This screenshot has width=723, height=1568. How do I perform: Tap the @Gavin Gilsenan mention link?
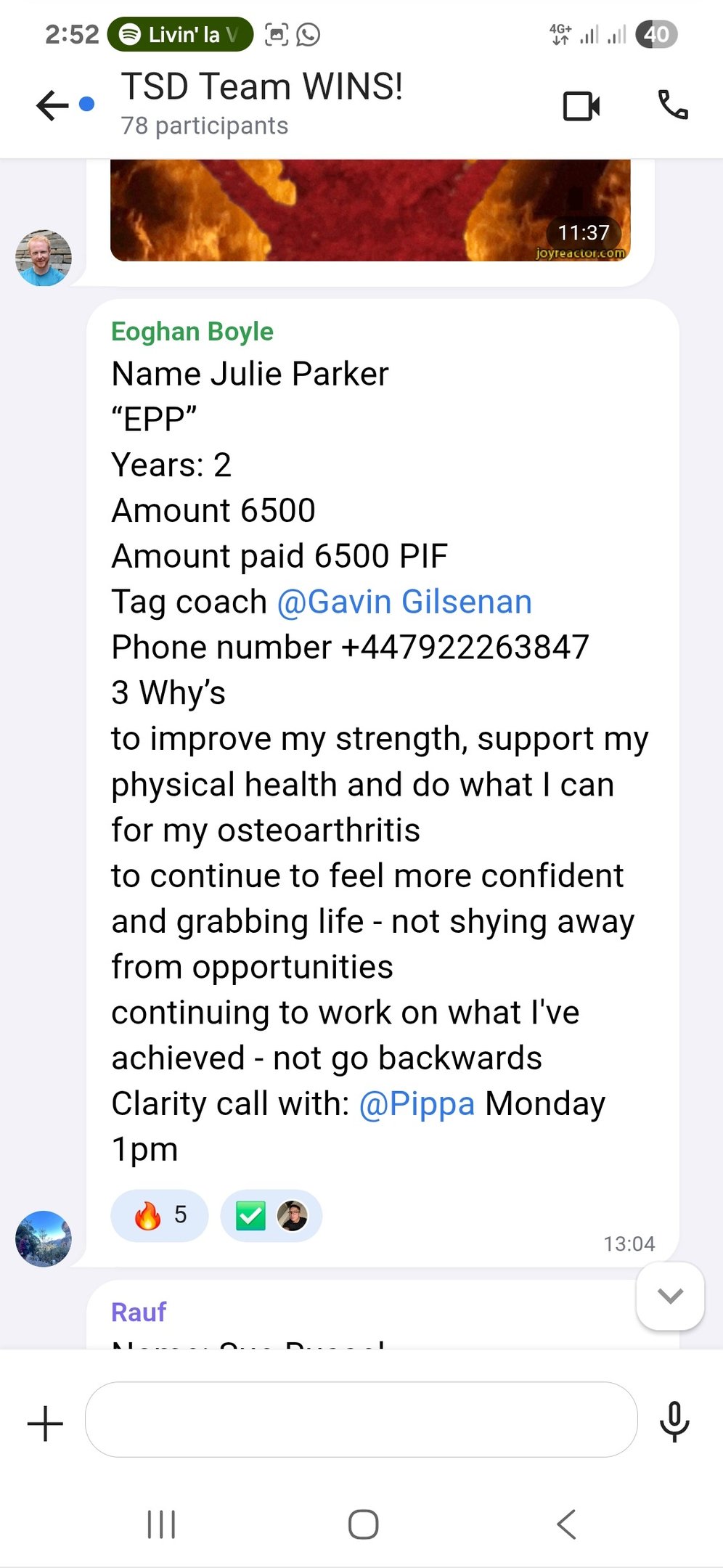point(404,601)
